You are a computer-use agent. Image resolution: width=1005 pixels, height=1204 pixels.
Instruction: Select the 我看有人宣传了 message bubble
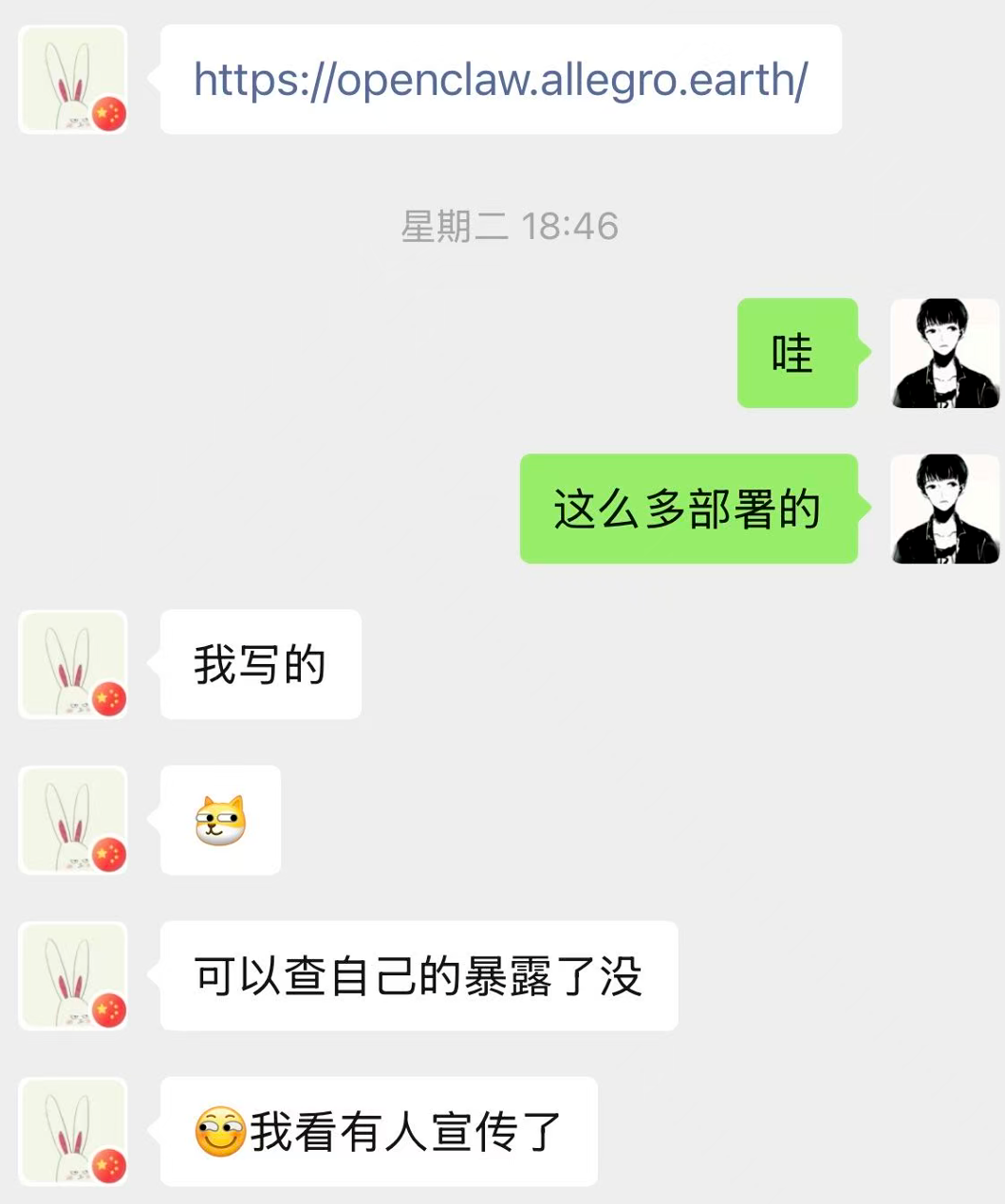[379, 1129]
